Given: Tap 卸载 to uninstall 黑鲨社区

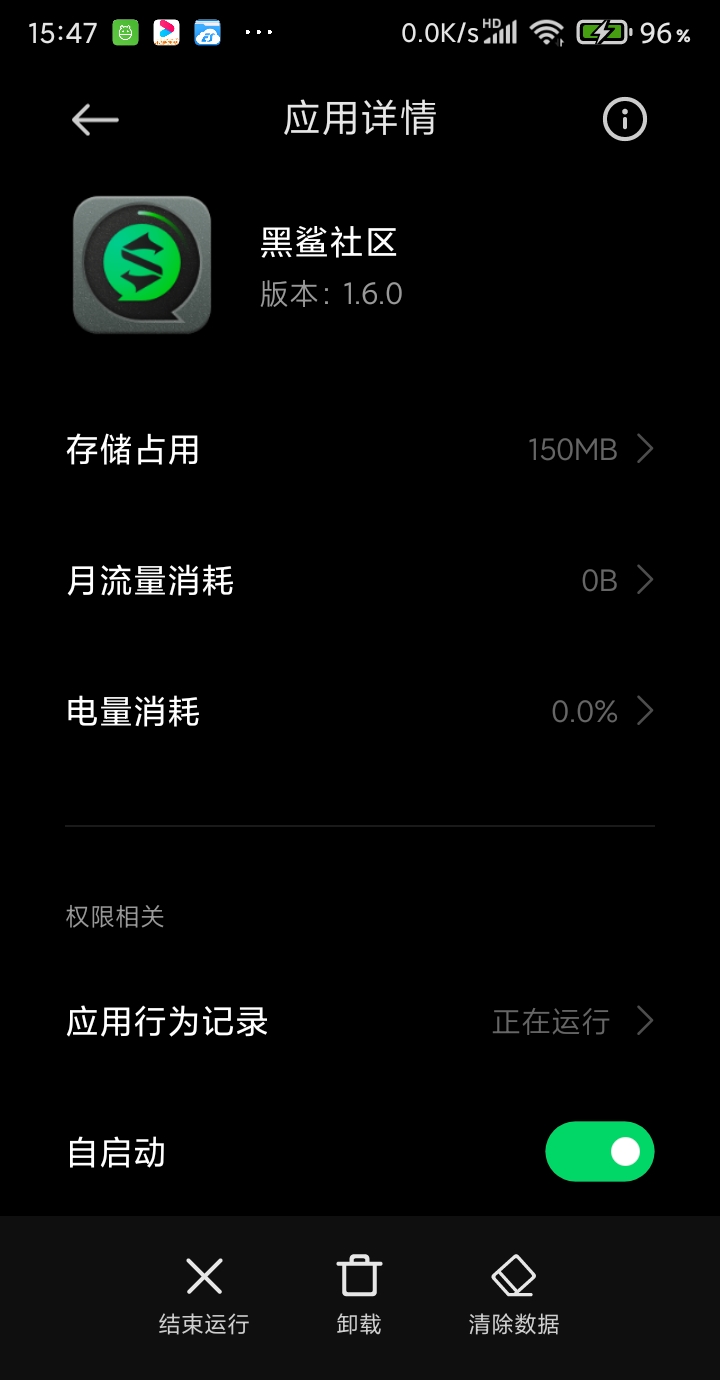Looking at the screenshot, I should click(x=359, y=1296).
